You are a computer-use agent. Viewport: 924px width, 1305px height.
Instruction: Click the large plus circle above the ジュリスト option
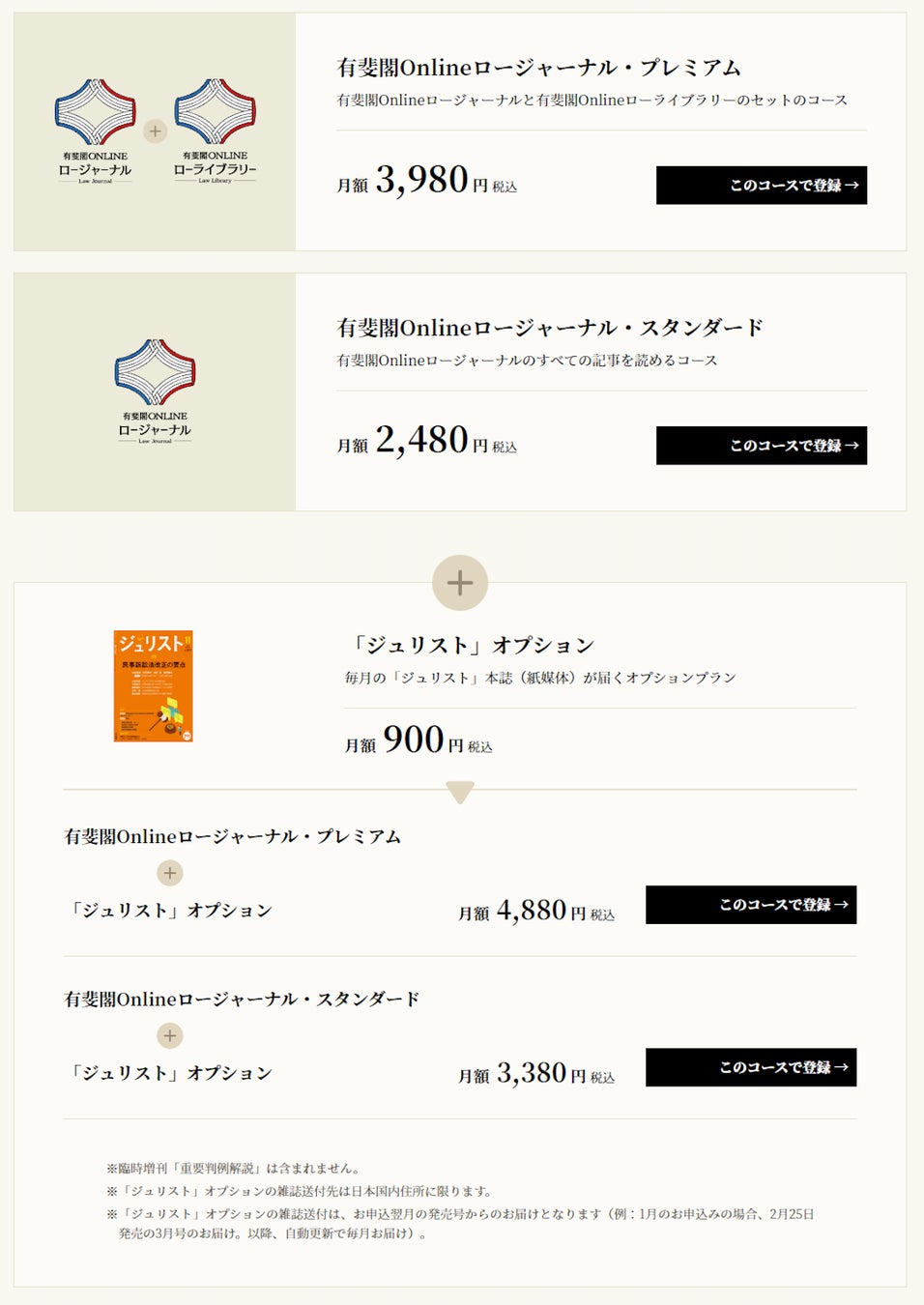point(461,582)
